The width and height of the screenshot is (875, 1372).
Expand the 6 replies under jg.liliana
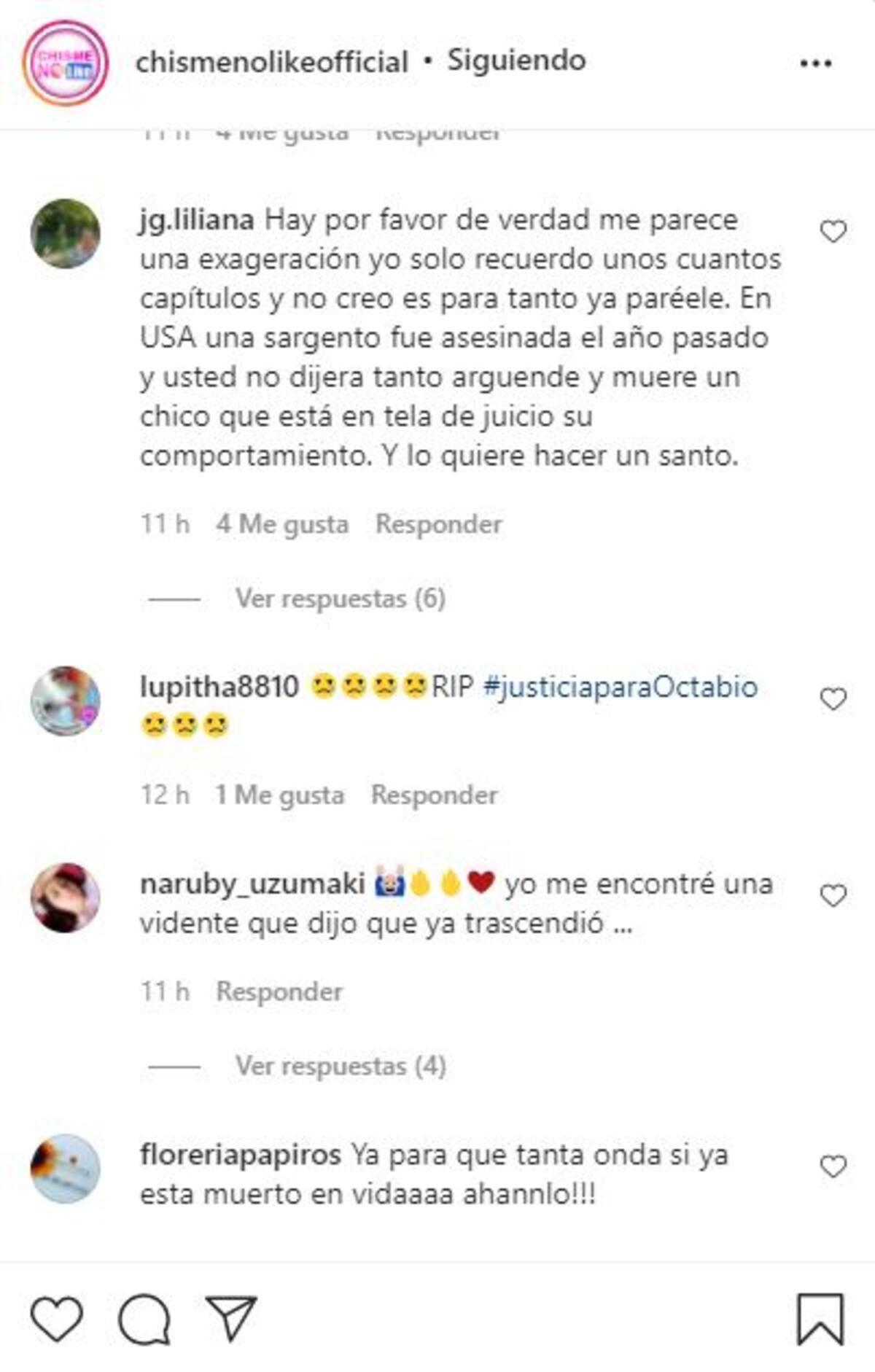click(340, 599)
